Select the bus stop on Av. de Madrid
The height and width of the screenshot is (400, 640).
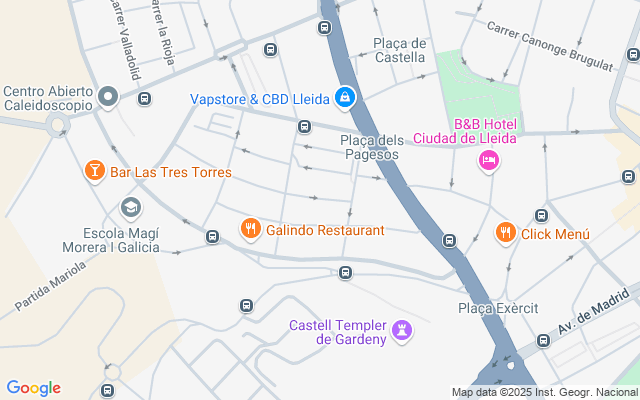tap(543, 340)
